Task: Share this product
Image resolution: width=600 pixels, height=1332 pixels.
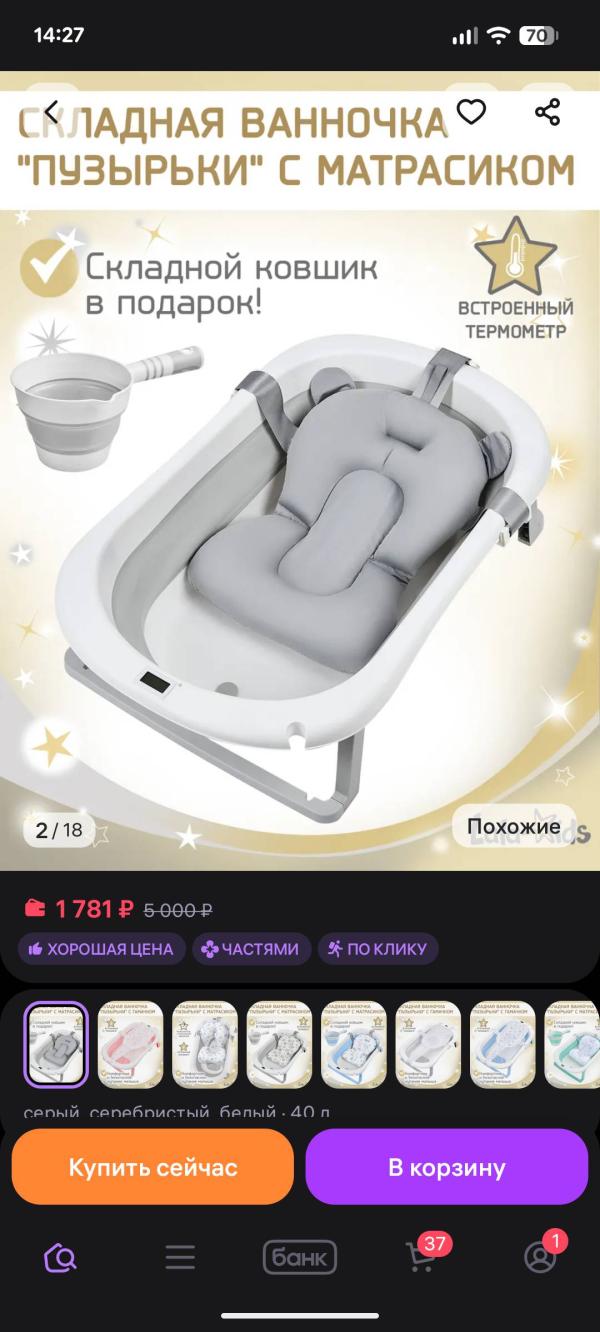Action: coord(547,112)
